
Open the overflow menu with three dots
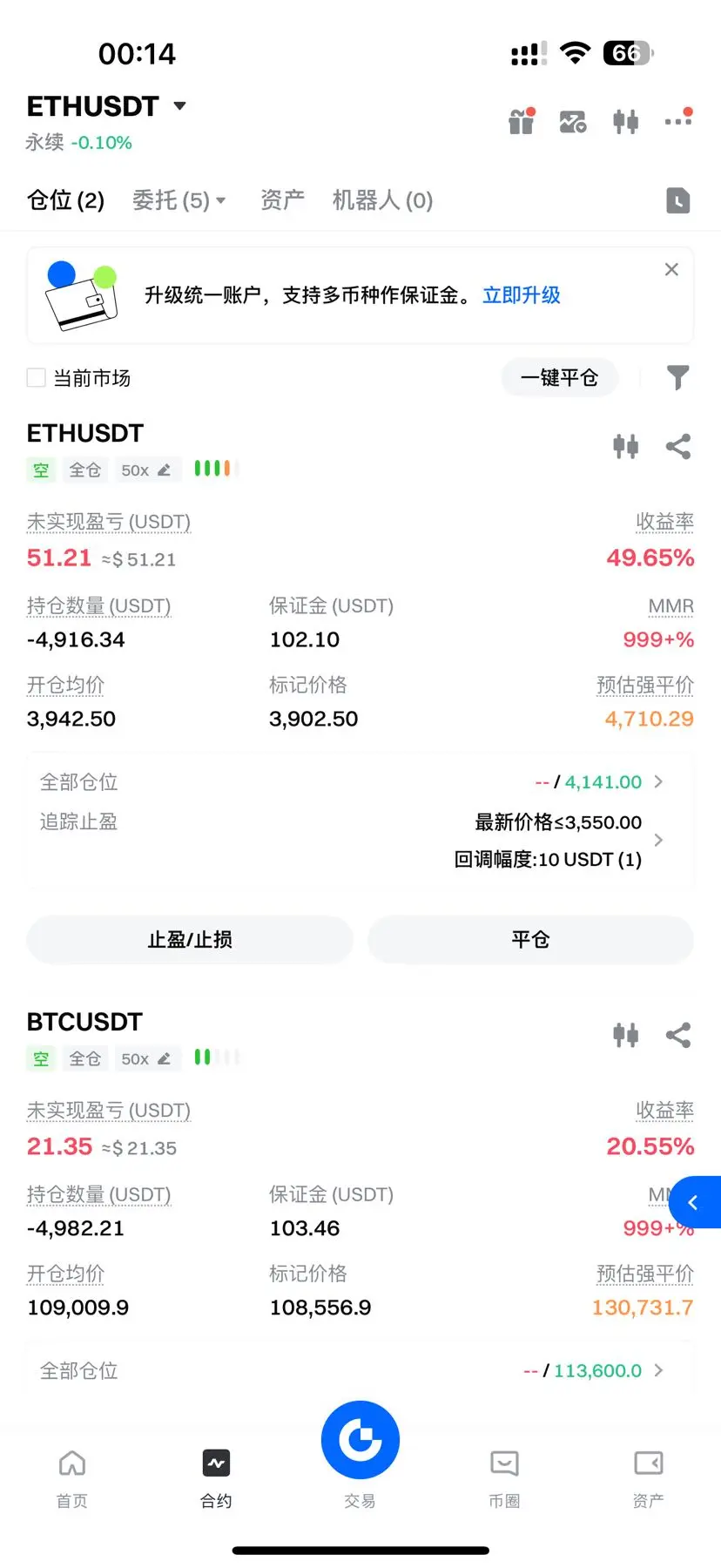678,120
